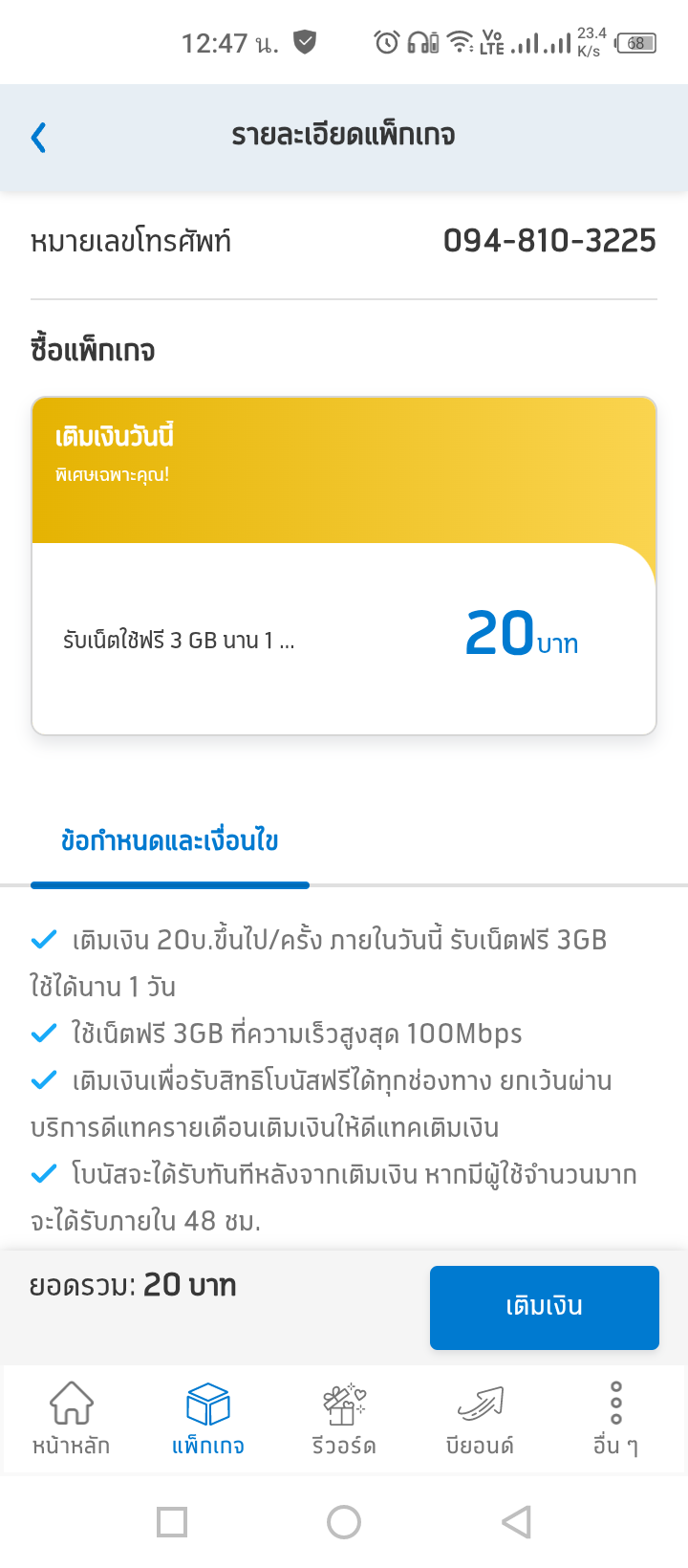Tap the system home circle button
This screenshot has width=688, height=1568.
click(344, 1521)
